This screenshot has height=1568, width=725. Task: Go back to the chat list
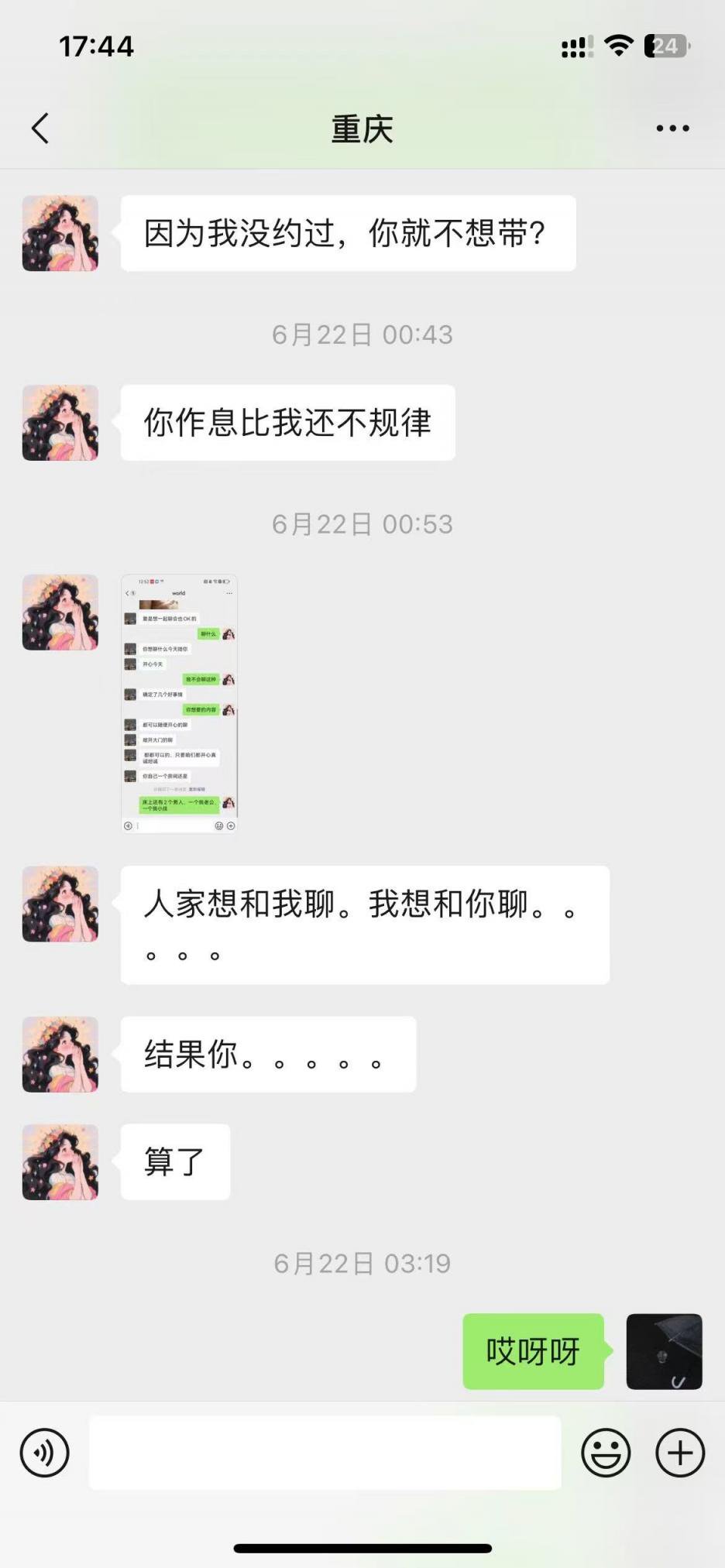coord(40,129)
